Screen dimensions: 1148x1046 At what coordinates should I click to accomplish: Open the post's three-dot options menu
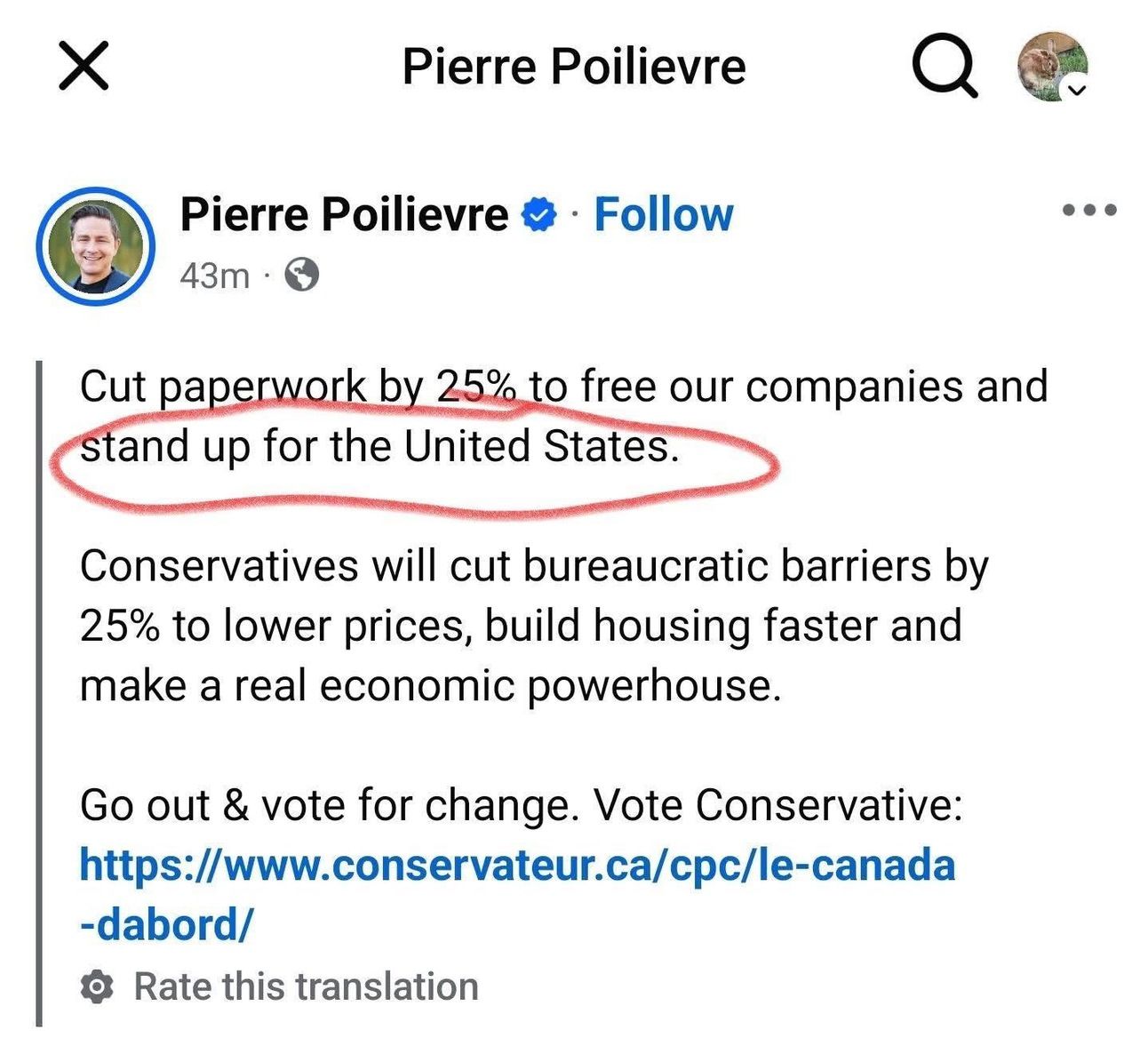(1089, 211)
